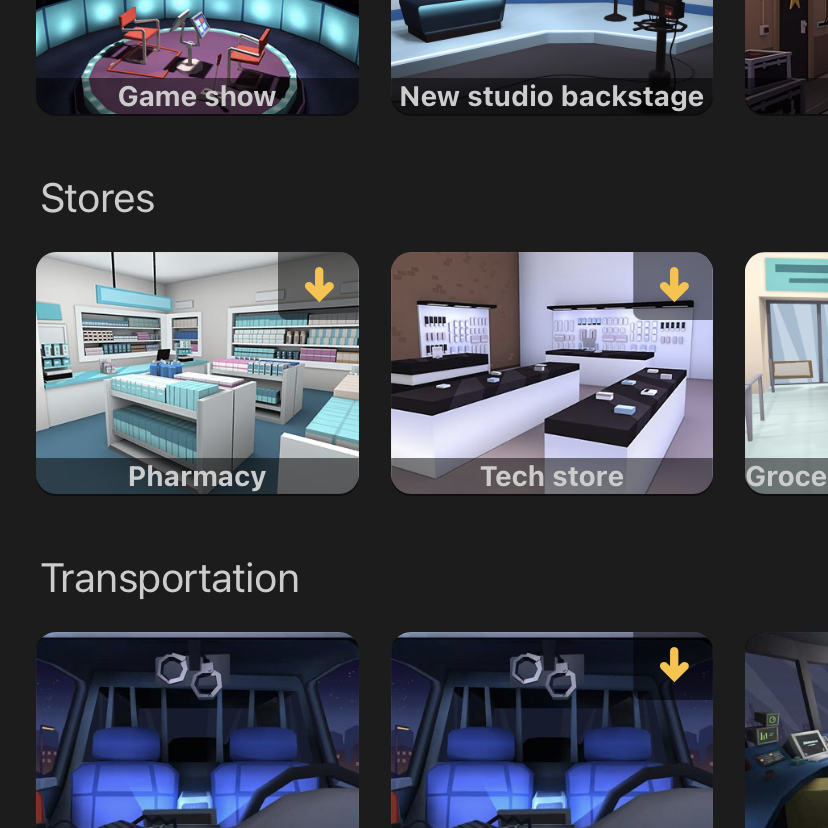Download the Pharmacy scene via arrow icon
This screenshot has width=828, height=828.
click(319, 285)
